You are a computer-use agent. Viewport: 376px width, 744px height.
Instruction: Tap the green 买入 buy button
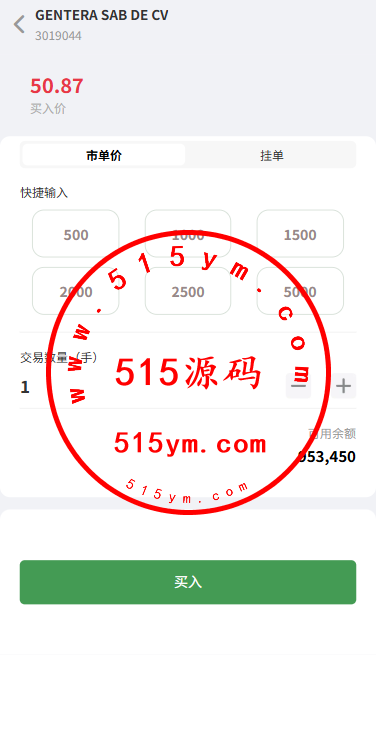pos(188,582)
